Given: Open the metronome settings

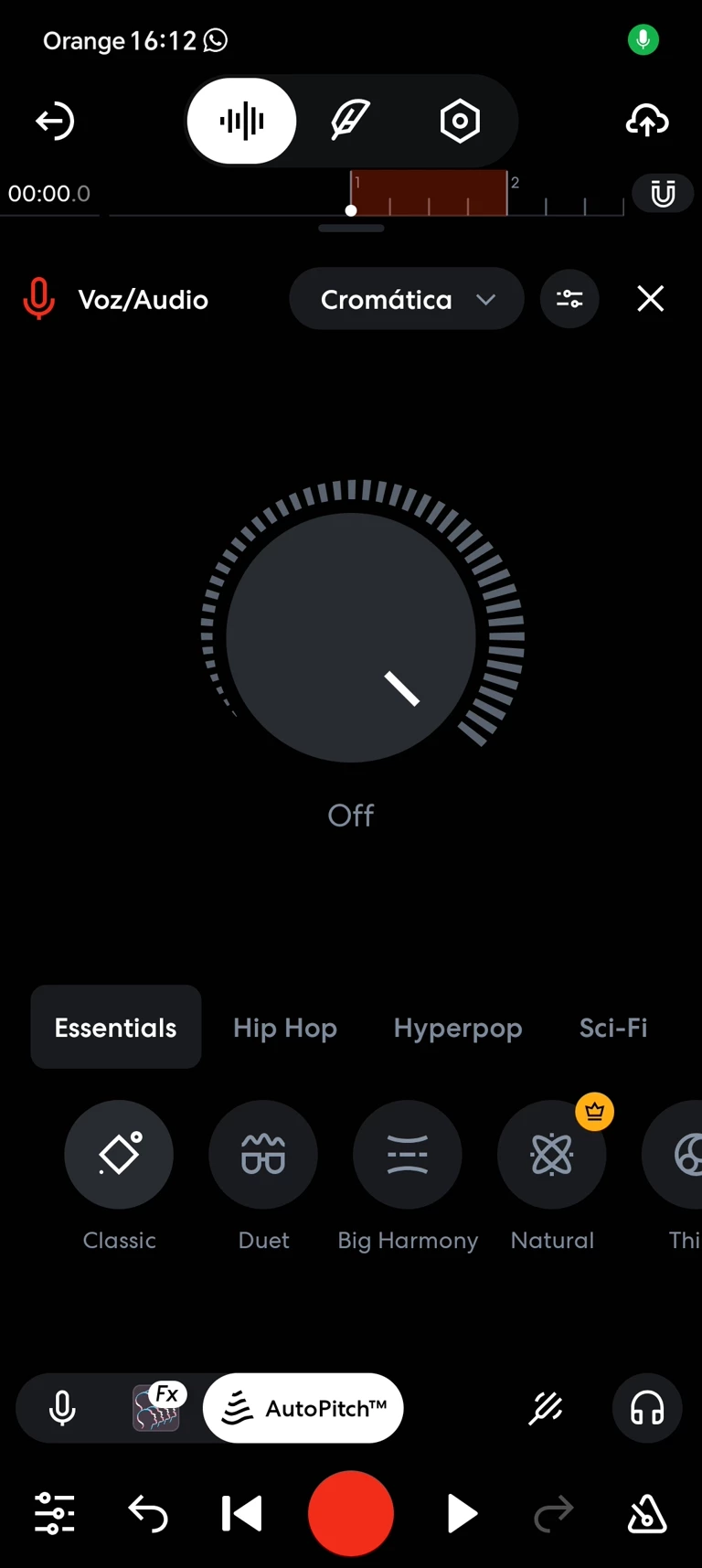Looking at the screenshot, I should coord(646,1513).
